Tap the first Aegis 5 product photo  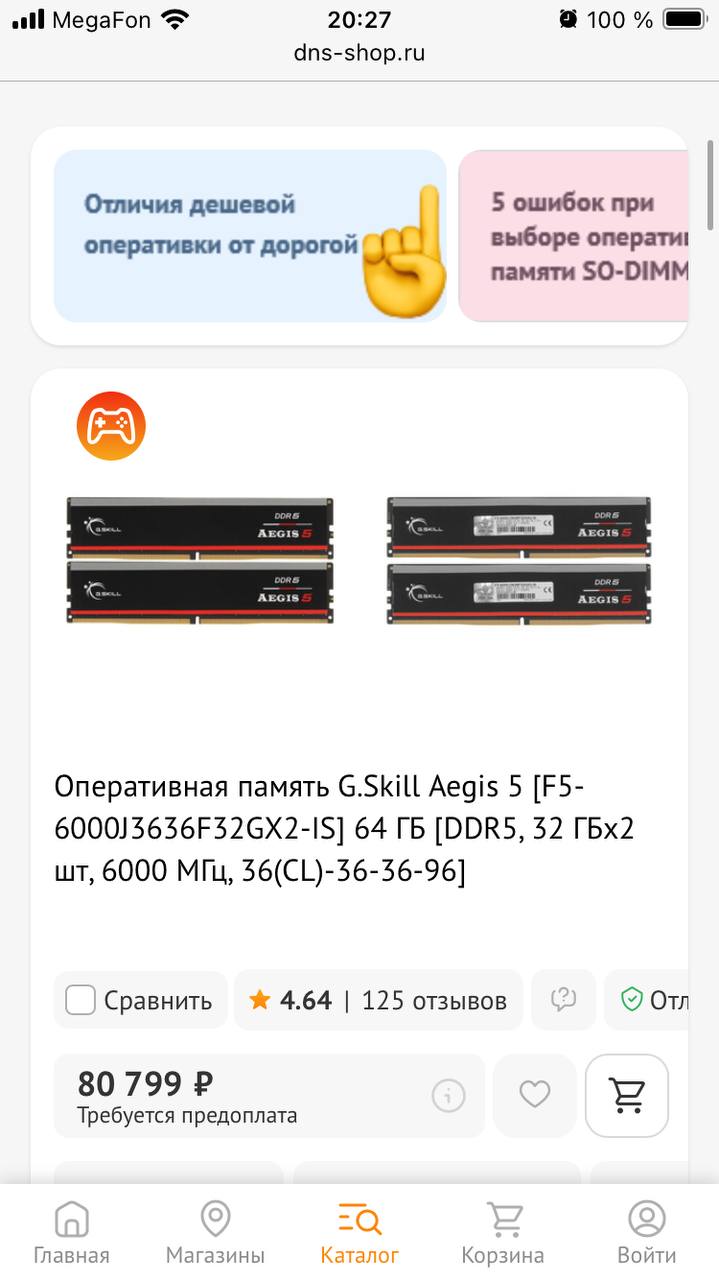pyautogui.click(x=200, y=561)
